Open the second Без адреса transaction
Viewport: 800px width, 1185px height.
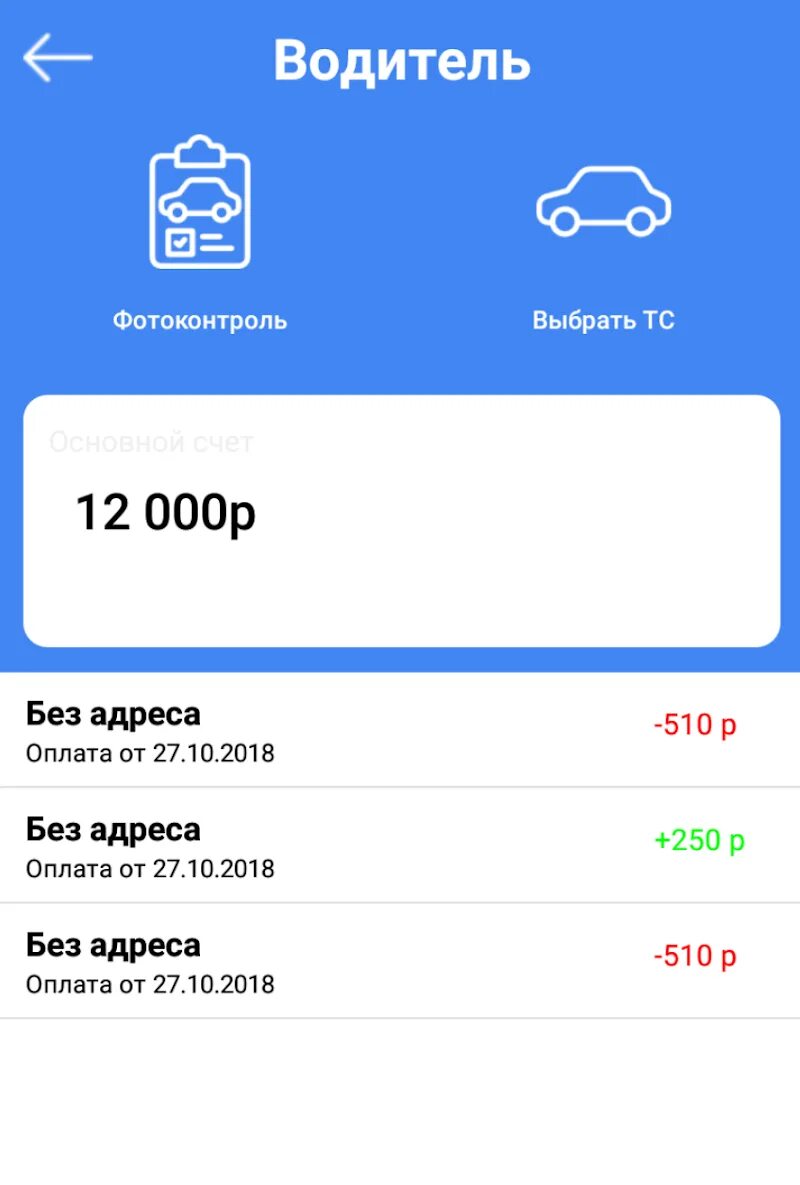point(400,844)
